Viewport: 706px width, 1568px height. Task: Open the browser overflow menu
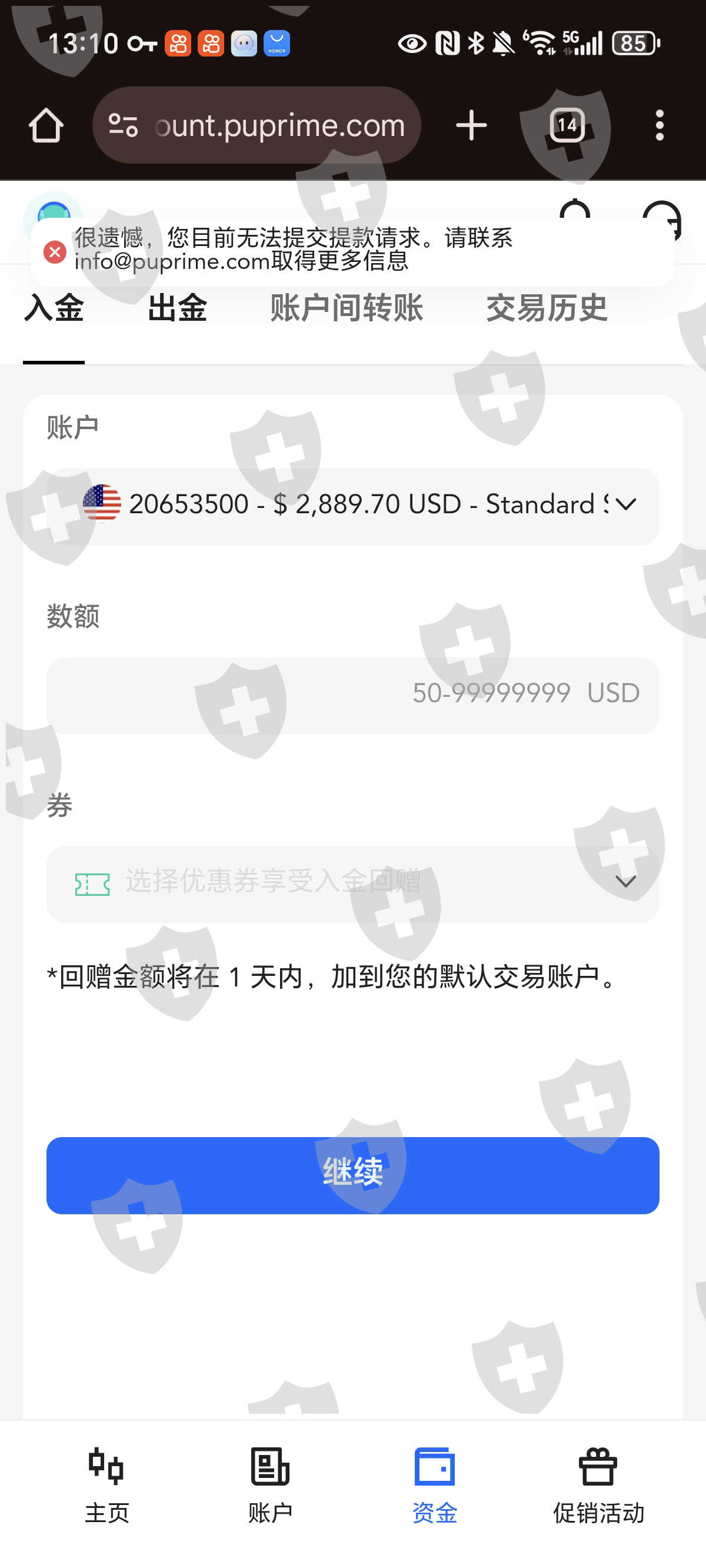660,125
